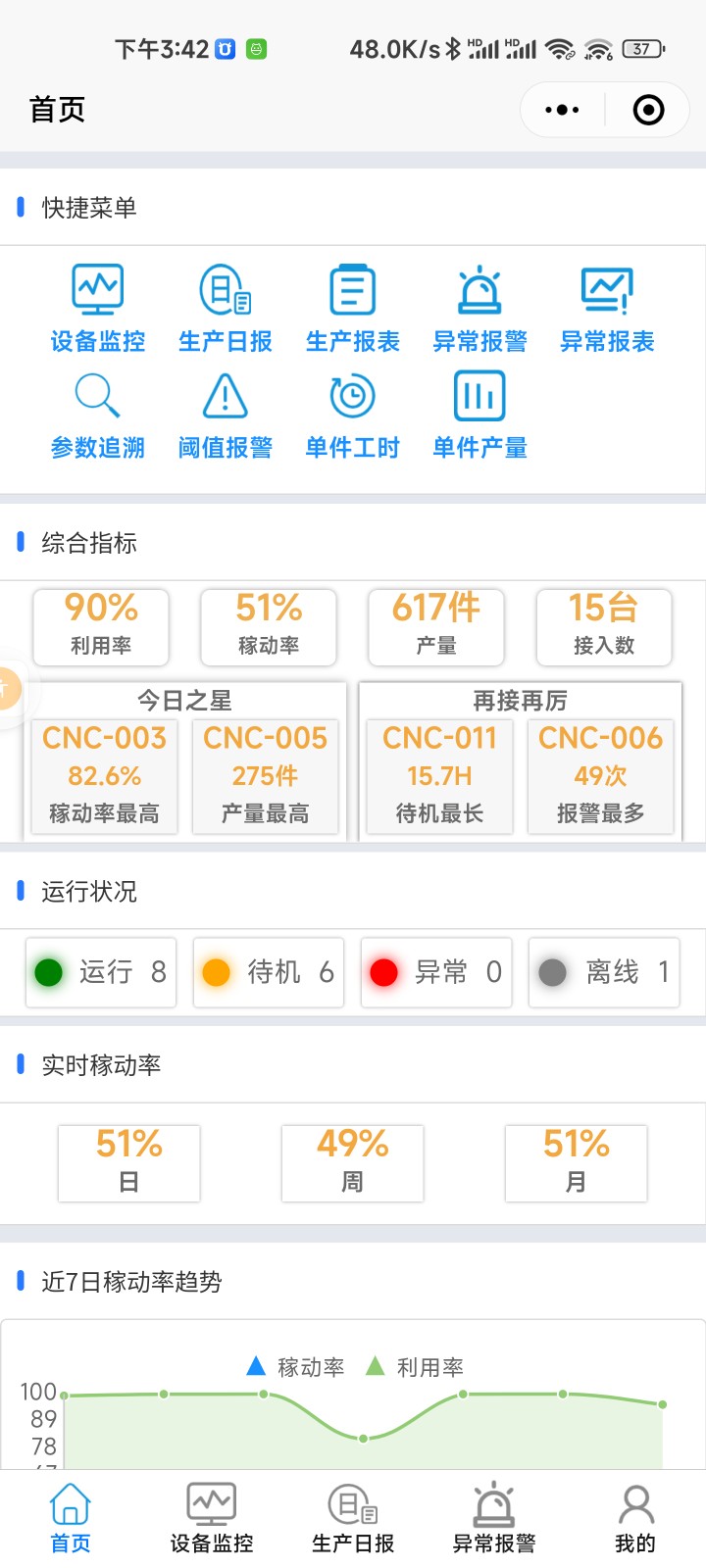This screenshot has width=706, height=1568.
Task: Open the 单件产量 shortcut
Action: point(480,416)
